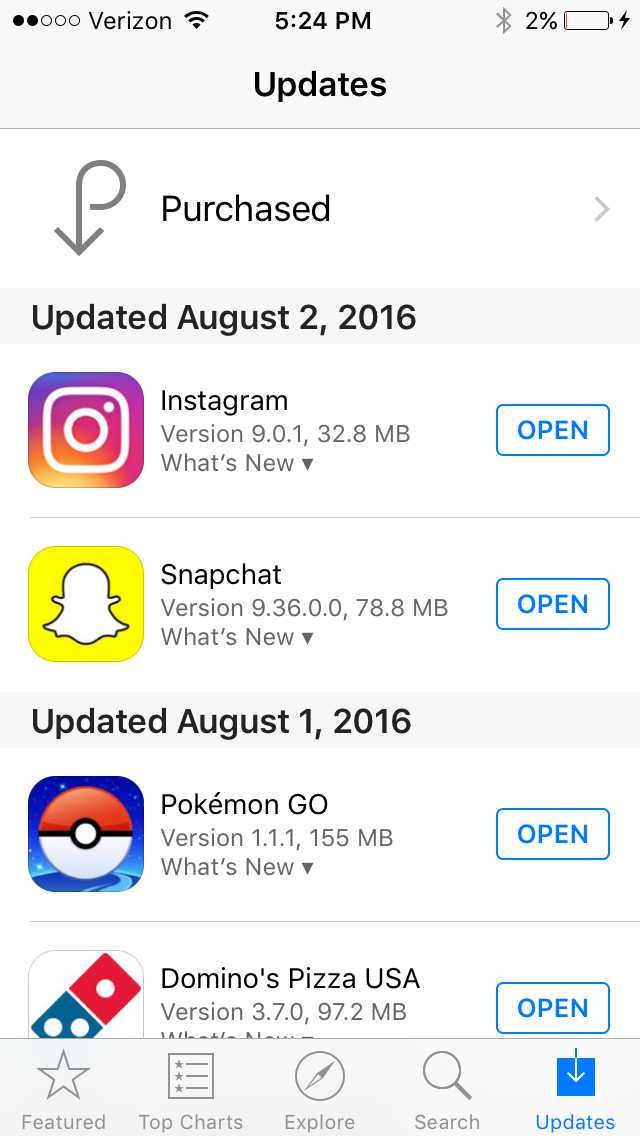Go to the Top Charts tab
The image size is (640, 1136).
(191, 1089)
